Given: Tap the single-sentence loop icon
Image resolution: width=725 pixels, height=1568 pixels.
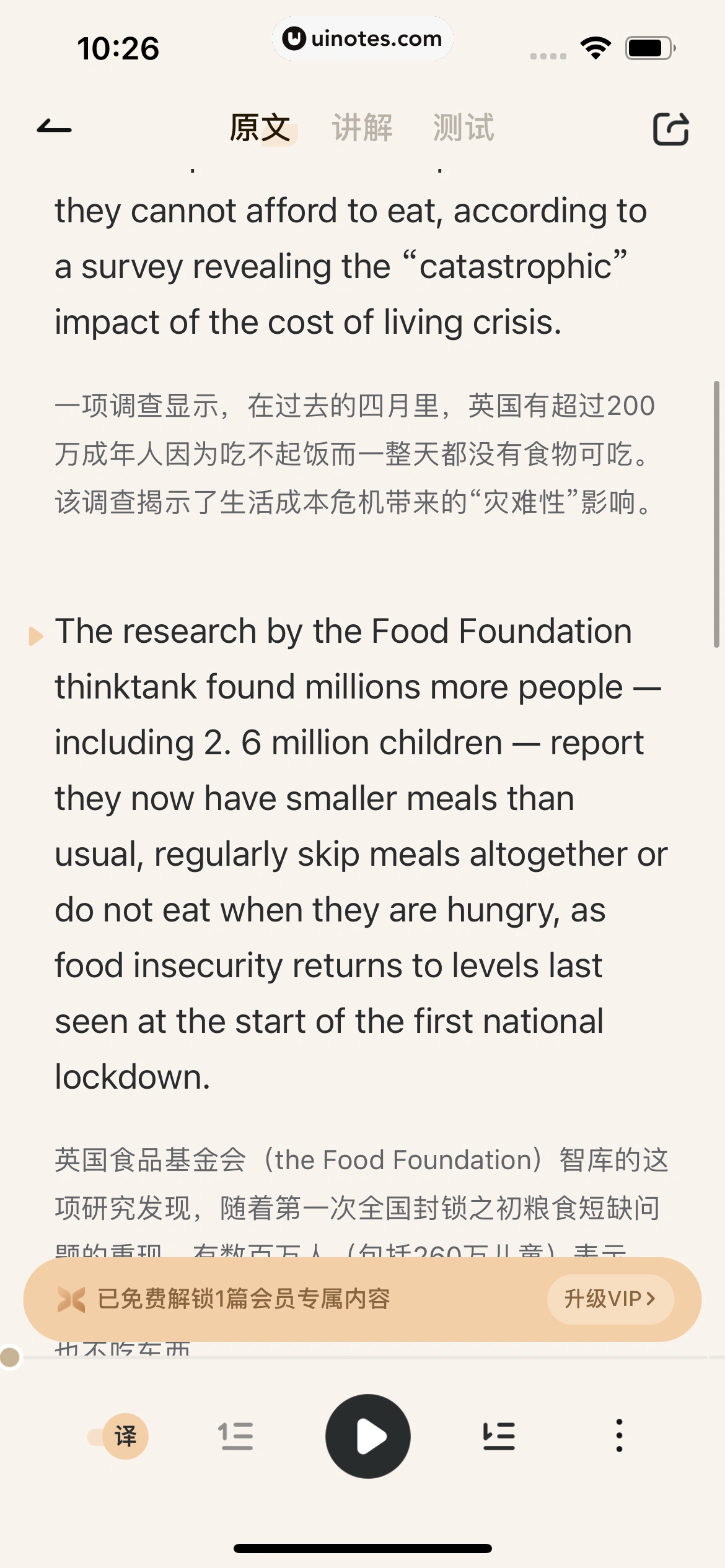Looking at the screenshot, I should coord(235,1436).
